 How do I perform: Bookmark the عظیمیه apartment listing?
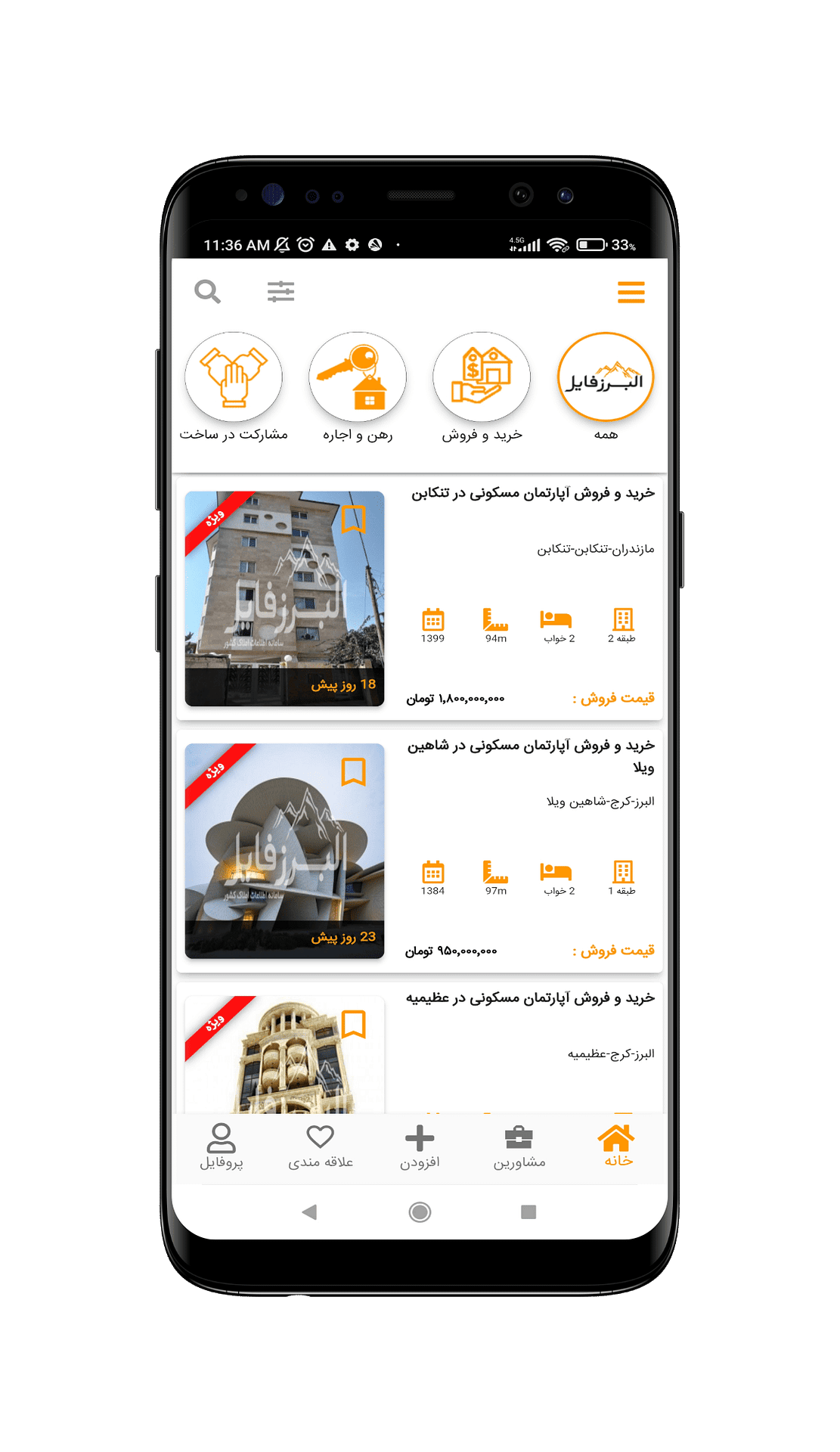[353, 1025]
